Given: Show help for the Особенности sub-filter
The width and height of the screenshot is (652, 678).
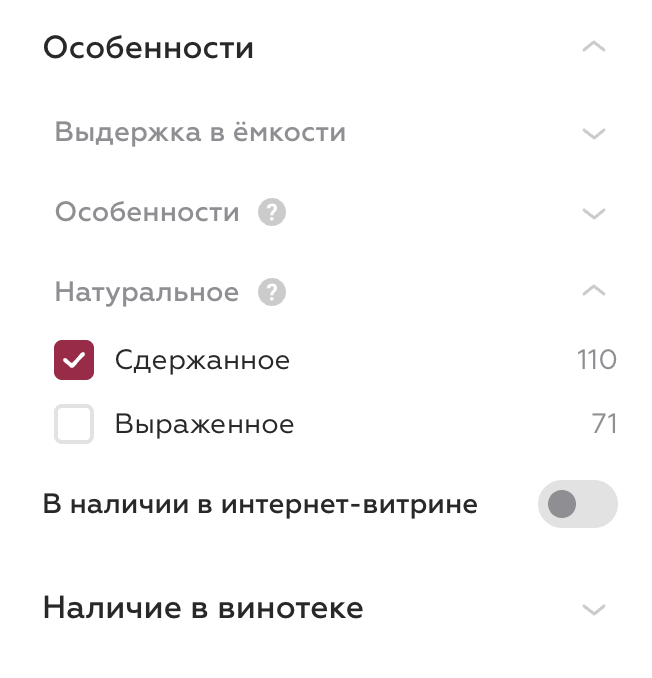Looking at the screenshot, I should pyautogui.click(x=271, y=213).
